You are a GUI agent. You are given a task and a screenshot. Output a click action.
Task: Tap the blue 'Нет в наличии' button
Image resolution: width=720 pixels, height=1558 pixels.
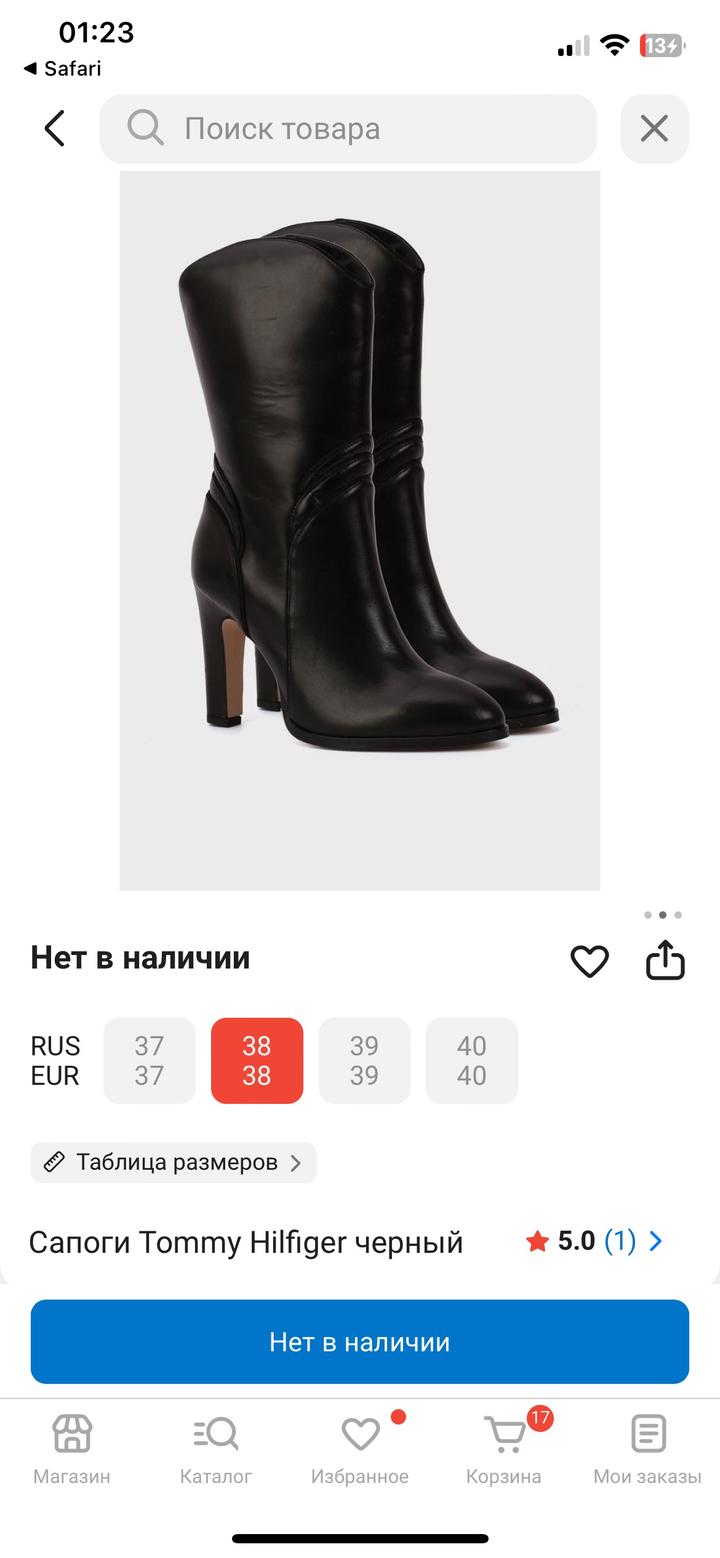[360, 1341]
